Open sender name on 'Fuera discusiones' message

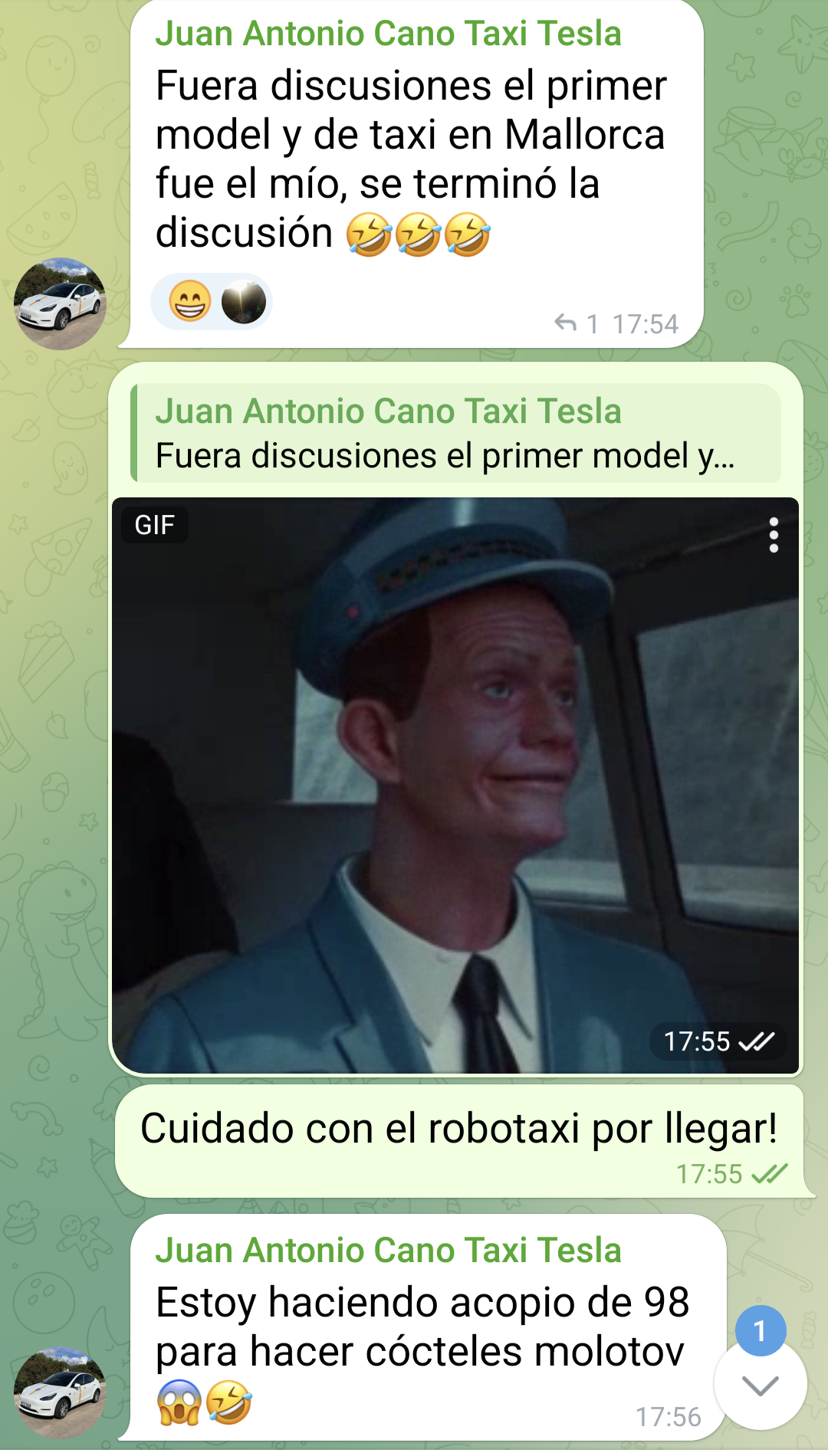[x=388, y=34]
